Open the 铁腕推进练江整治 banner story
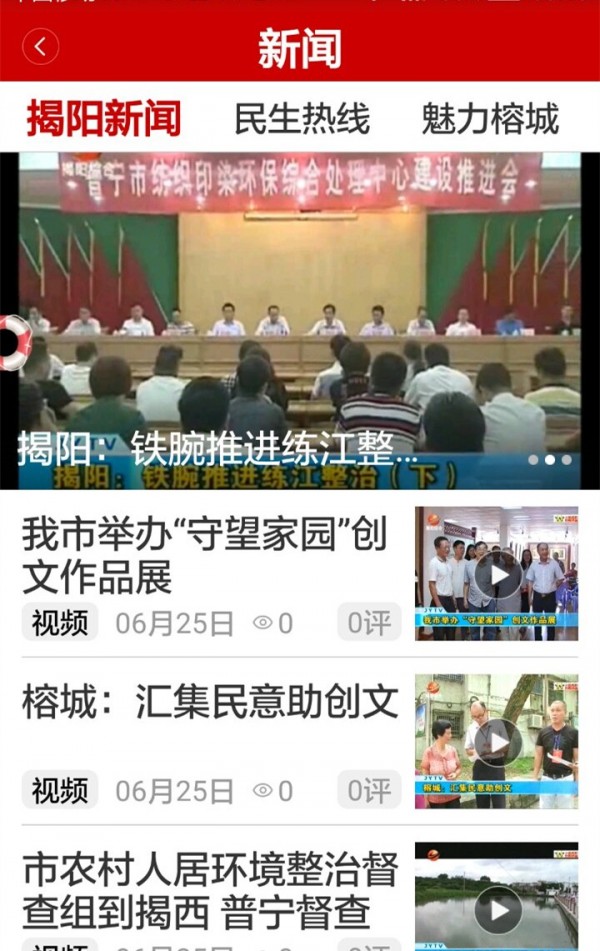 tap(300, 320)
